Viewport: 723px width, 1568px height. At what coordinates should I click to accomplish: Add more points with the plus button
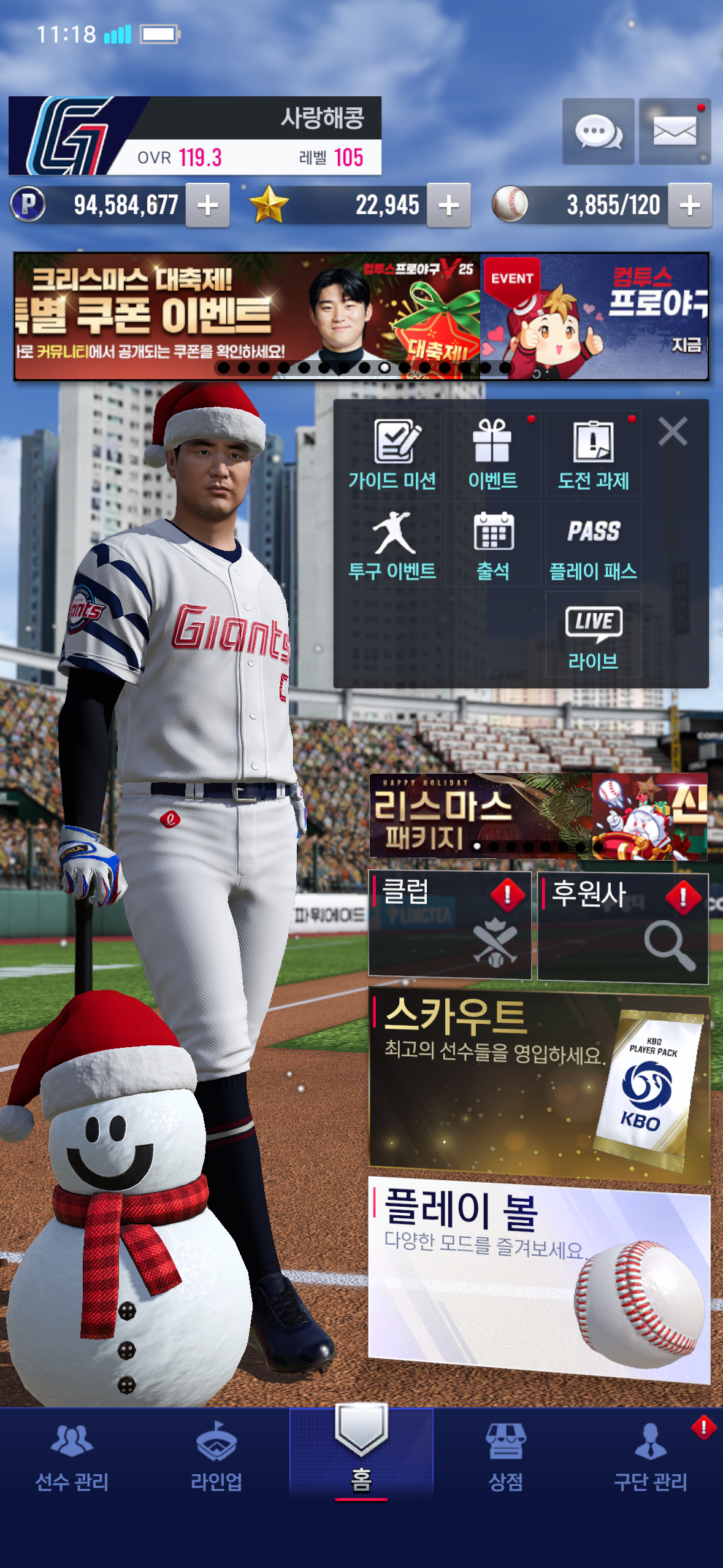coord(207,206)
